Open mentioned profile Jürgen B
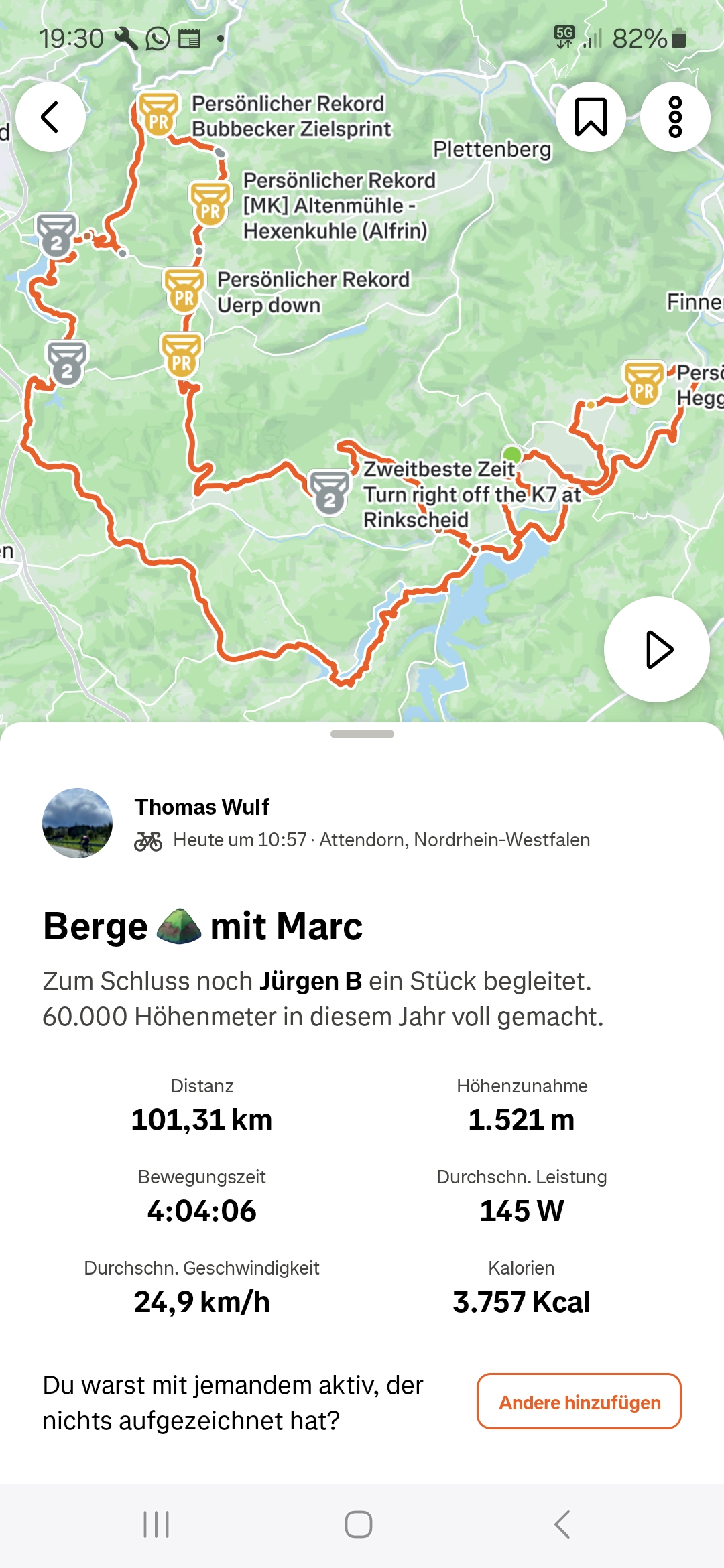 310,981
